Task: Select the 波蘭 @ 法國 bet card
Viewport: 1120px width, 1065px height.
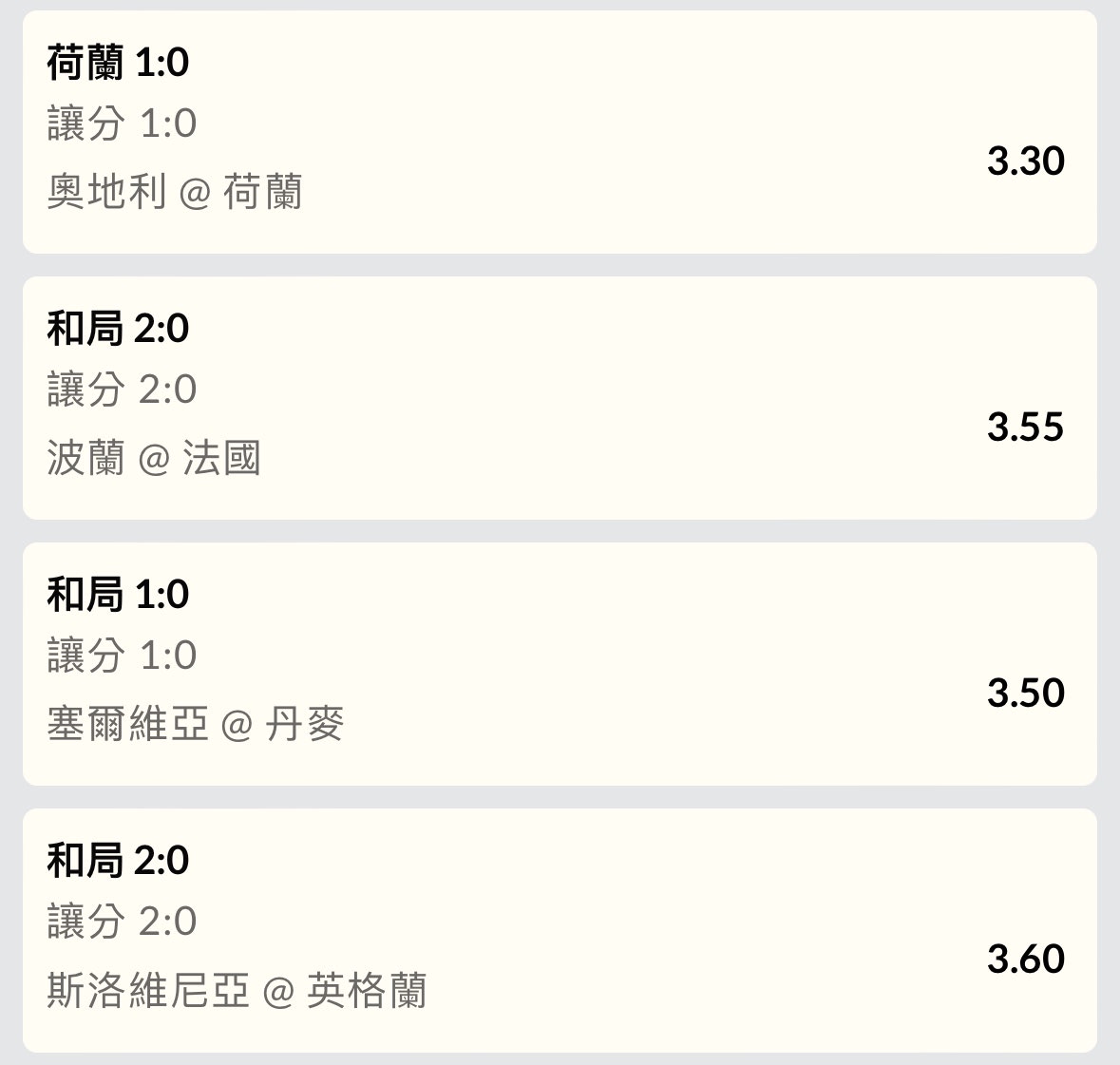Action: click(560, 398)
